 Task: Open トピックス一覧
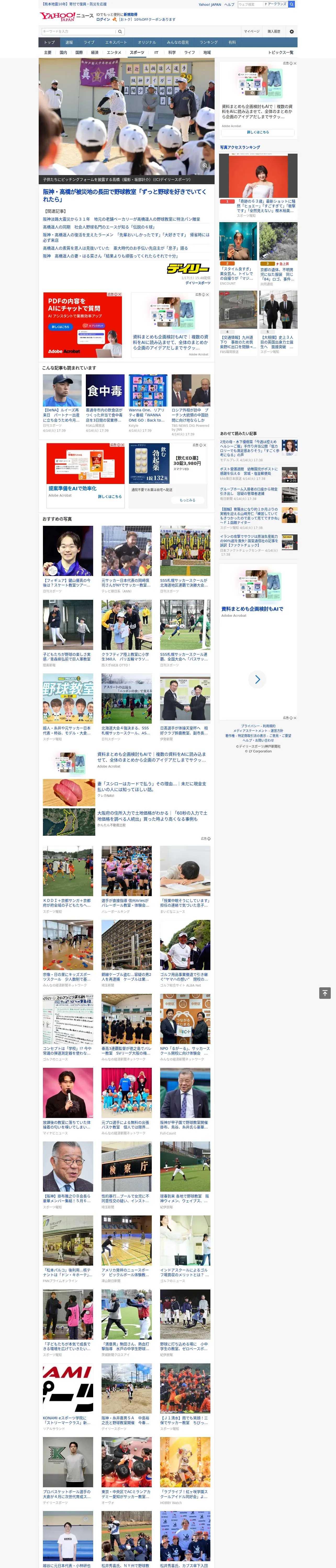pos(281,52)
